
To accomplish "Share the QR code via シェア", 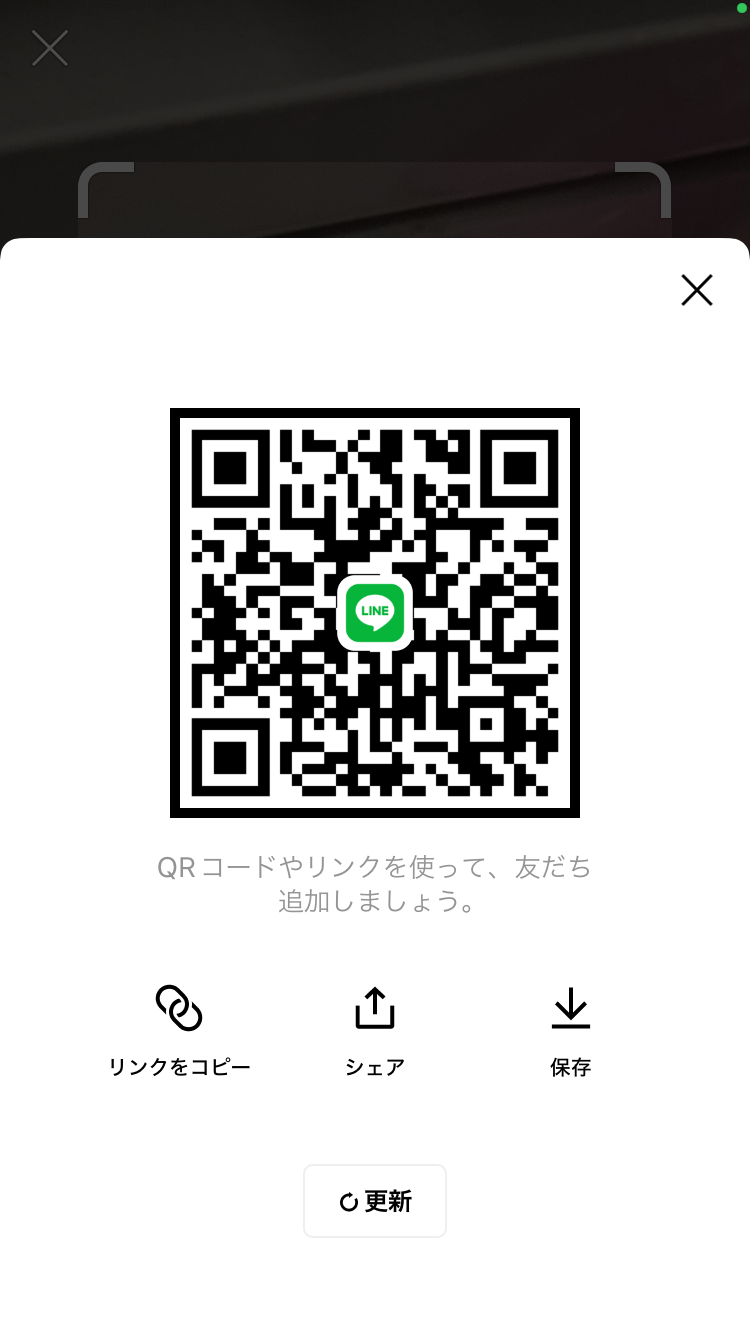I will coord(375,1028).
